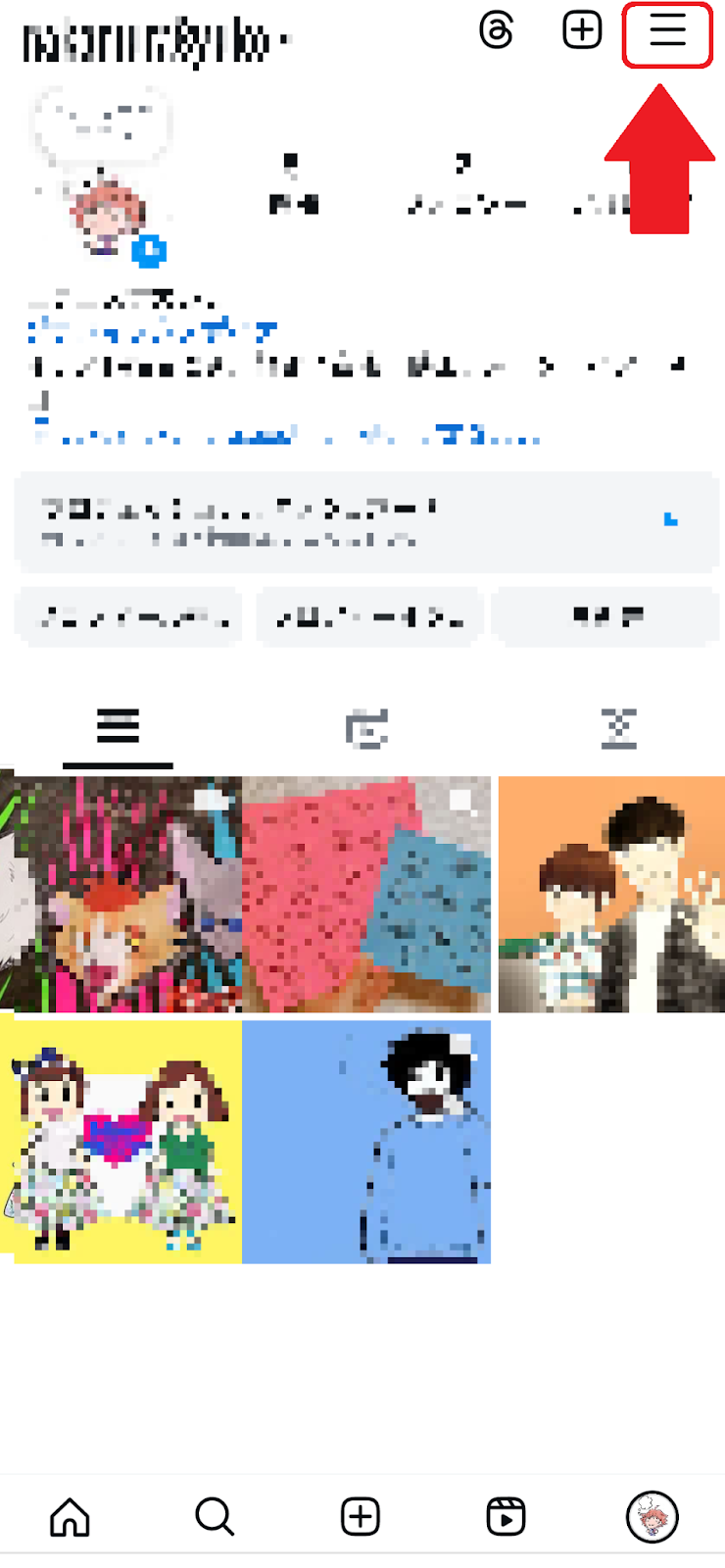Screen dimensions: 725x1568
Task: Tap the create new post plus icon in header
Action: point(582,30)
